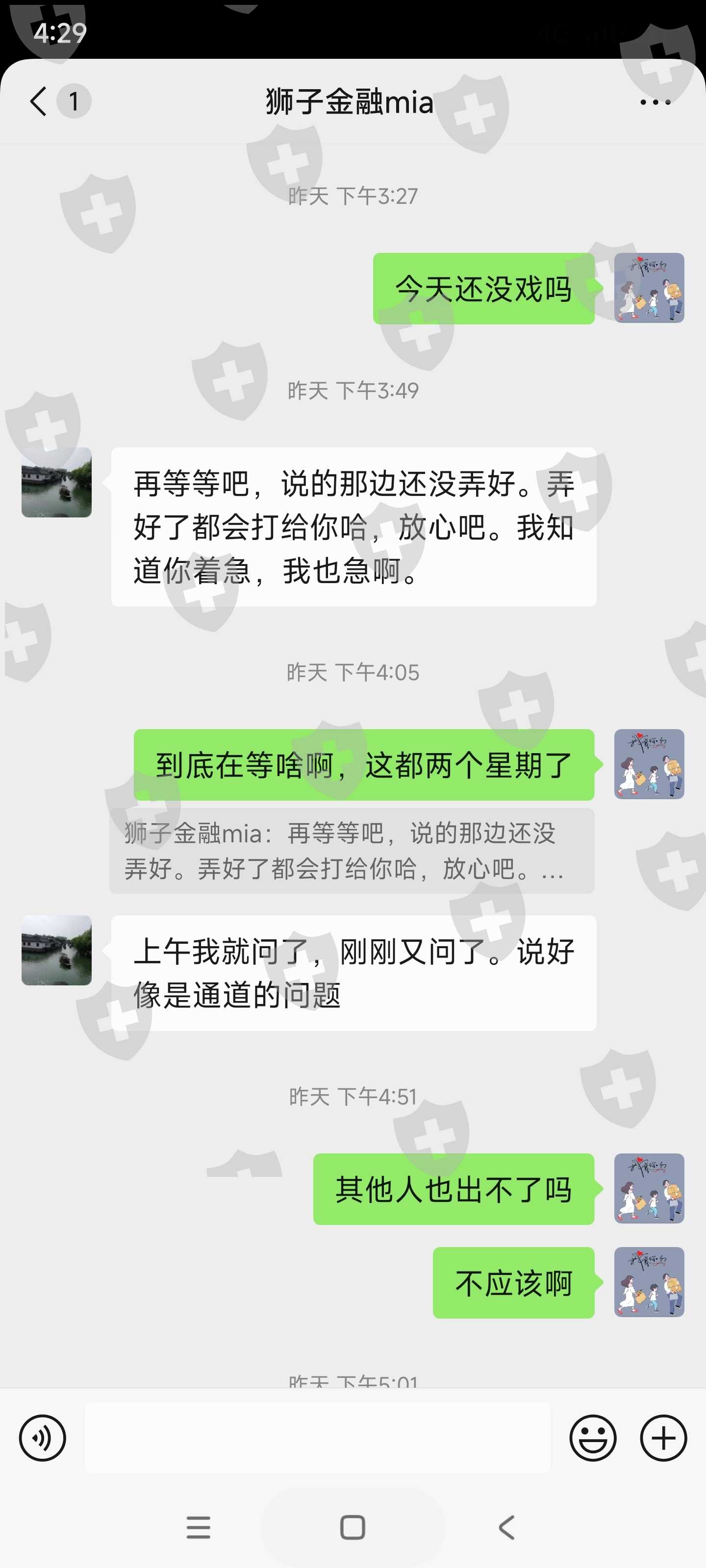Open my avatar beside 今天还没戏吗

point(649,288)
